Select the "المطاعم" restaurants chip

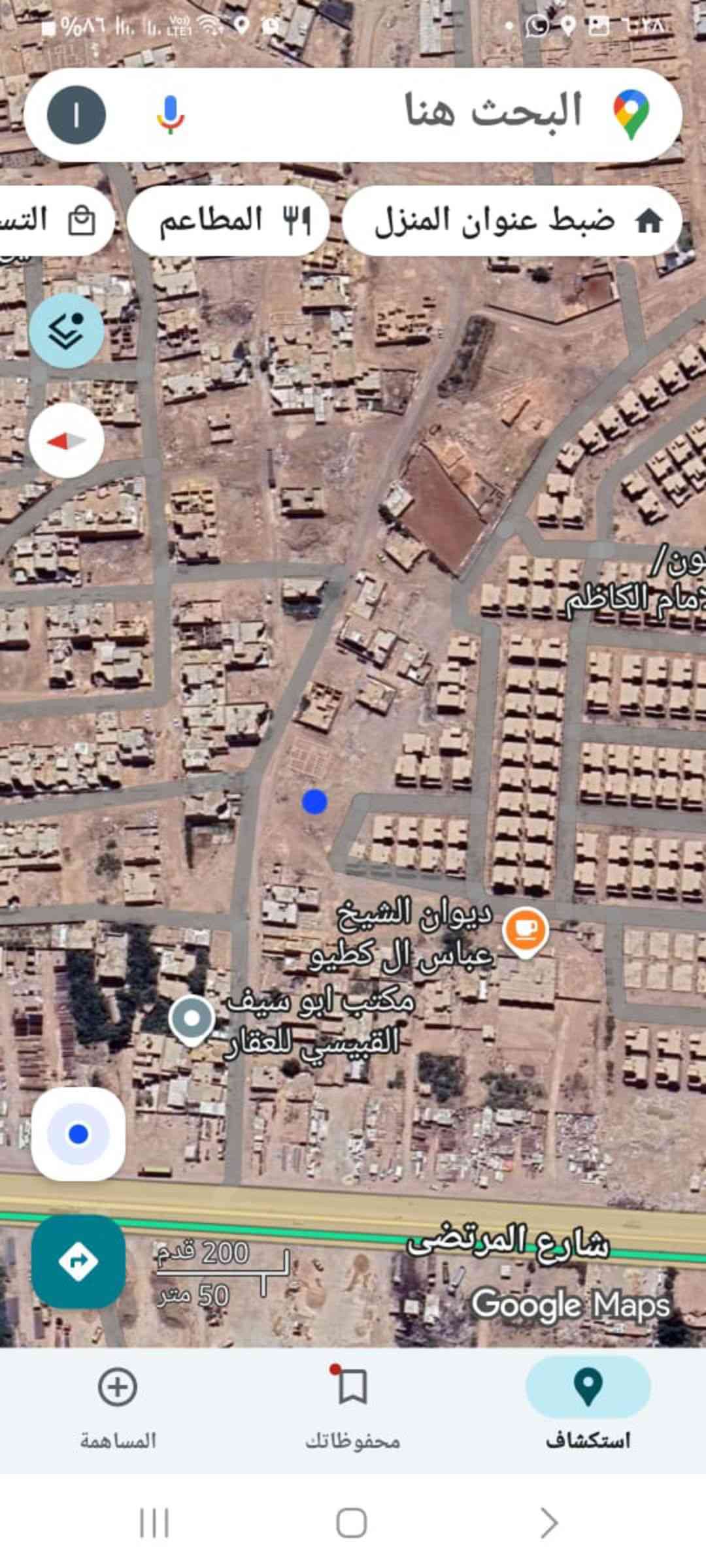(229, 221)
